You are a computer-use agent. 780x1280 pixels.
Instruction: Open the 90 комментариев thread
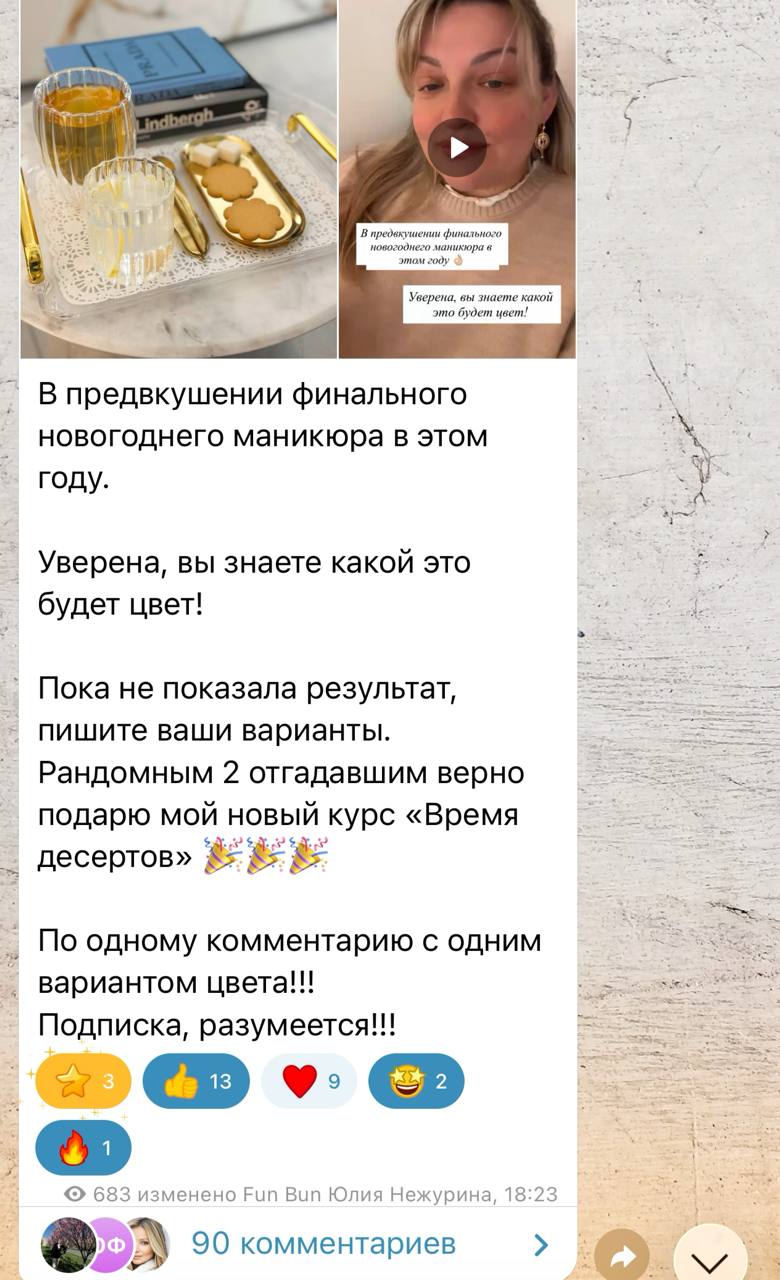point(323,1243)
